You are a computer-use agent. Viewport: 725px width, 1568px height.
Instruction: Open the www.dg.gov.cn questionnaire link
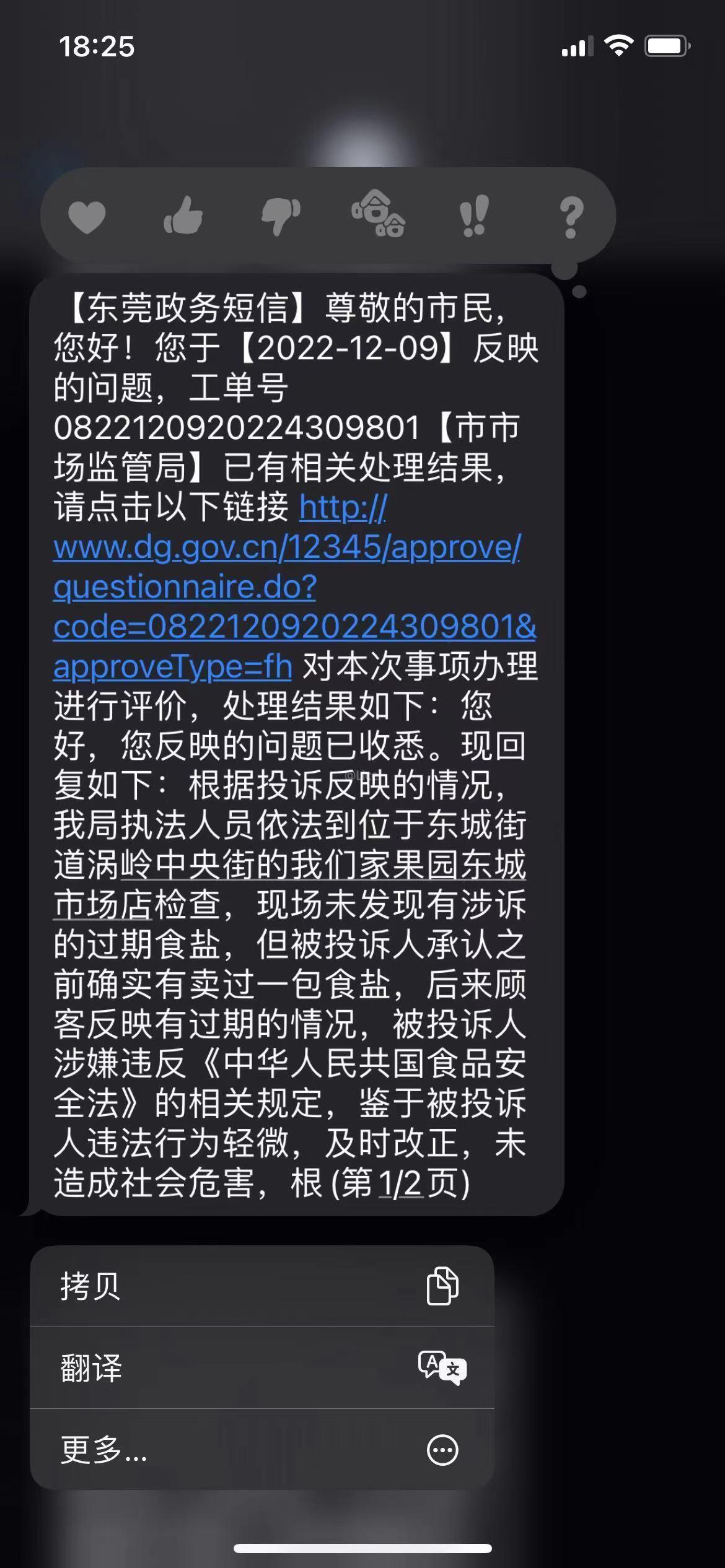coord(295,587)
